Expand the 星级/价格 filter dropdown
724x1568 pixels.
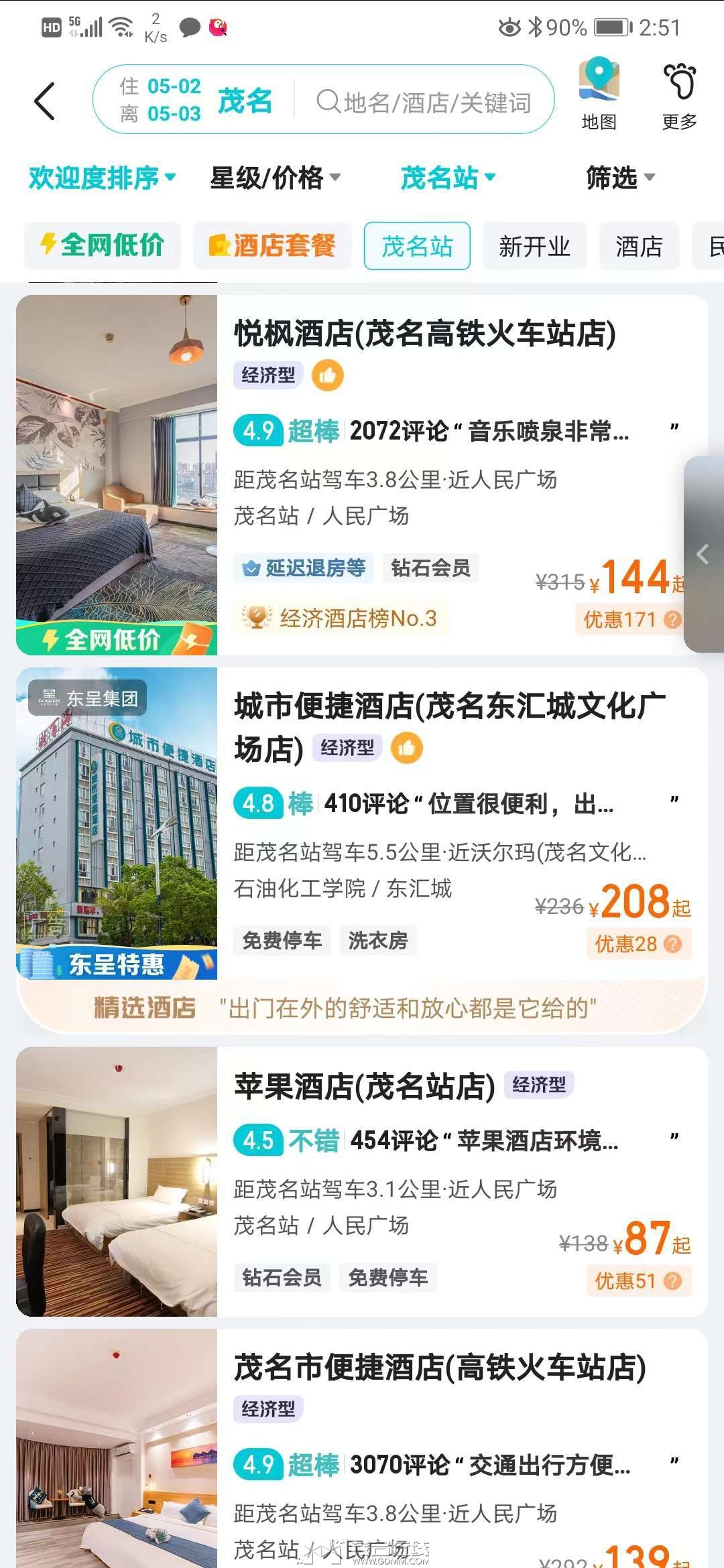coord(275,178)
